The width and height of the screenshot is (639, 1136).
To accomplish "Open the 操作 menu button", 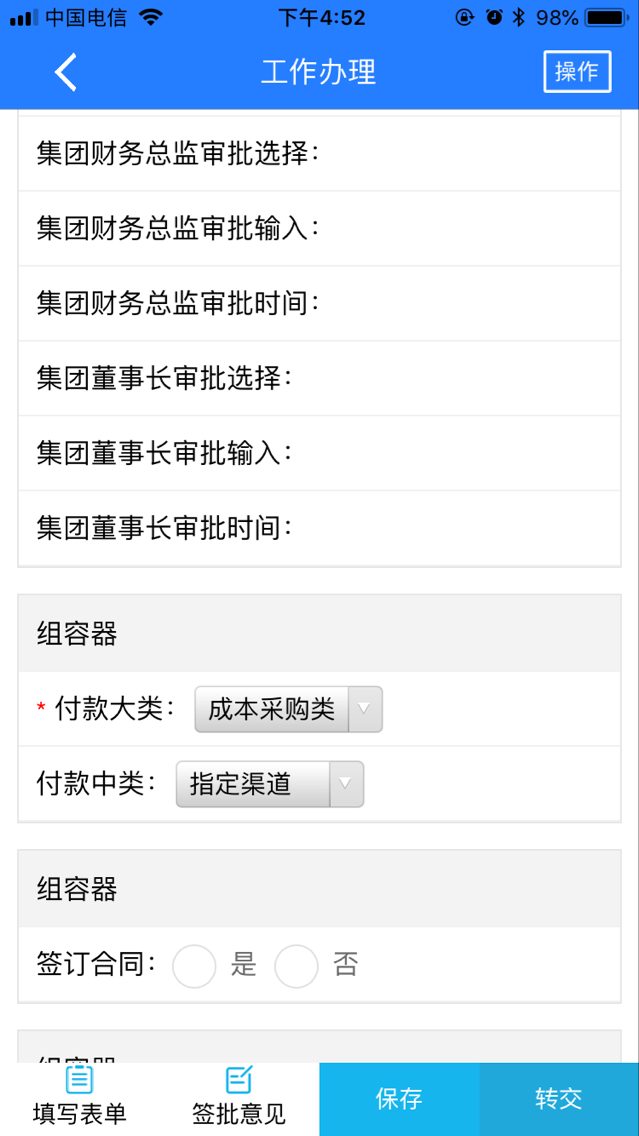I will (576, 72).
